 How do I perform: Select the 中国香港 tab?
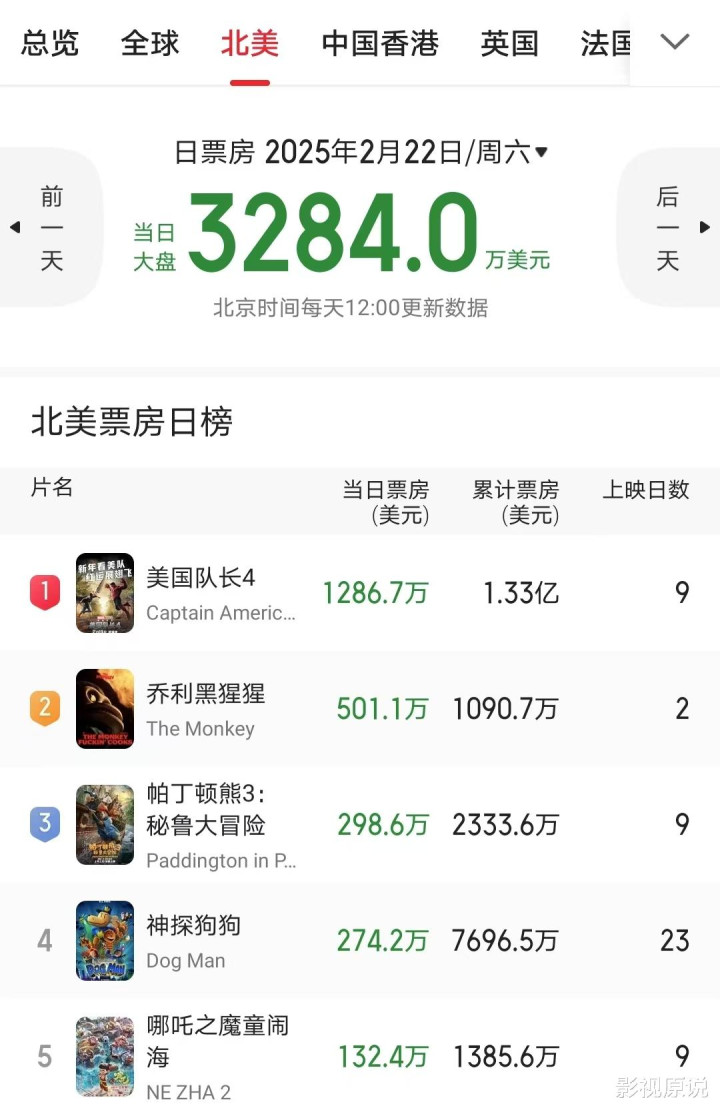(380, 43)
